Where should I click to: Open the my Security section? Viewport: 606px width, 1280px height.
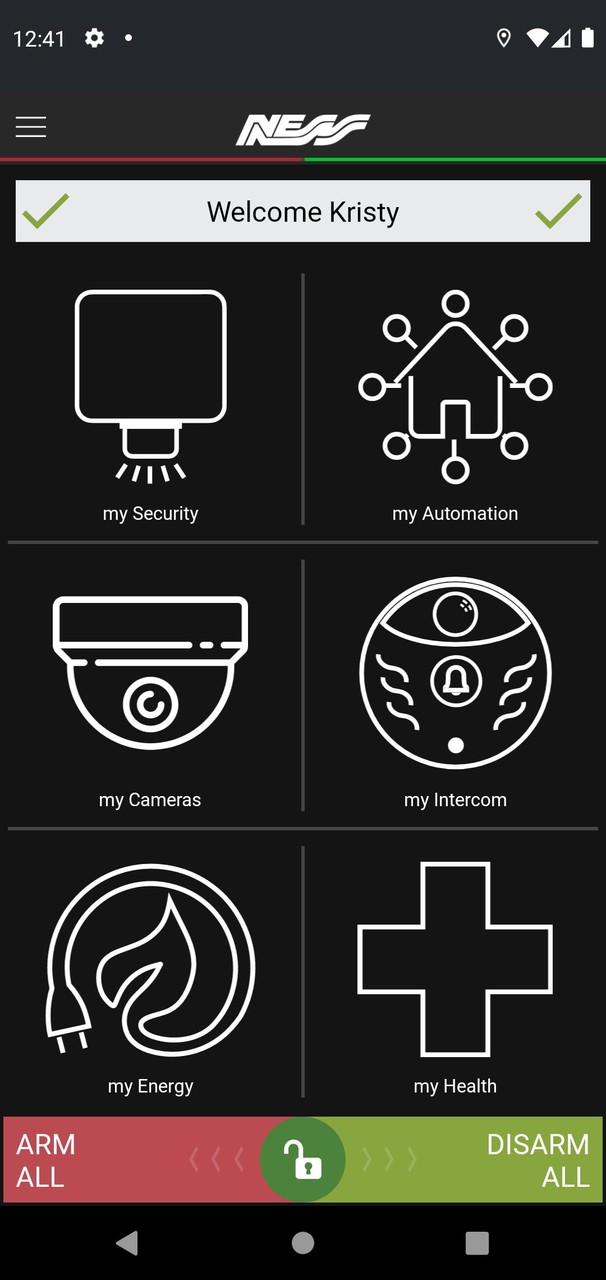point(151,400)
